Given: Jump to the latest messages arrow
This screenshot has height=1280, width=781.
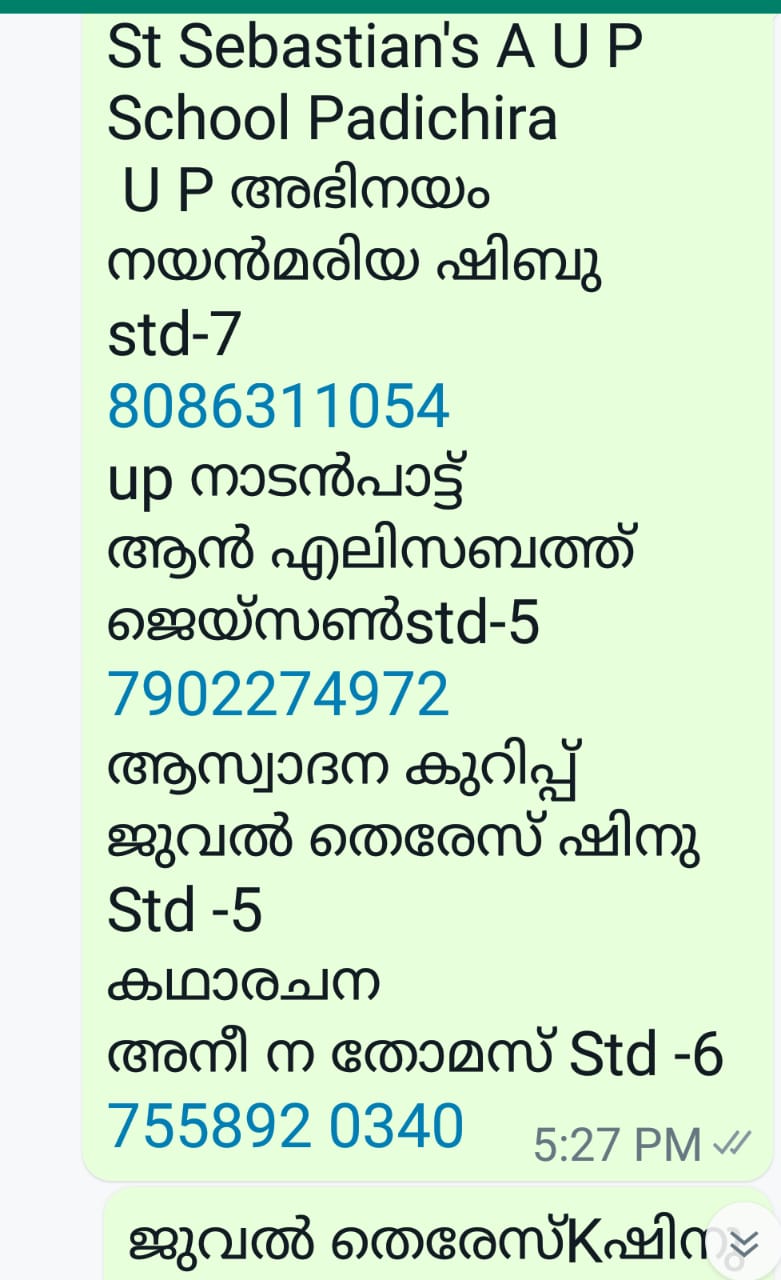Looking at the screenshot, I should pyautogui.click(x=744, y=1243).
